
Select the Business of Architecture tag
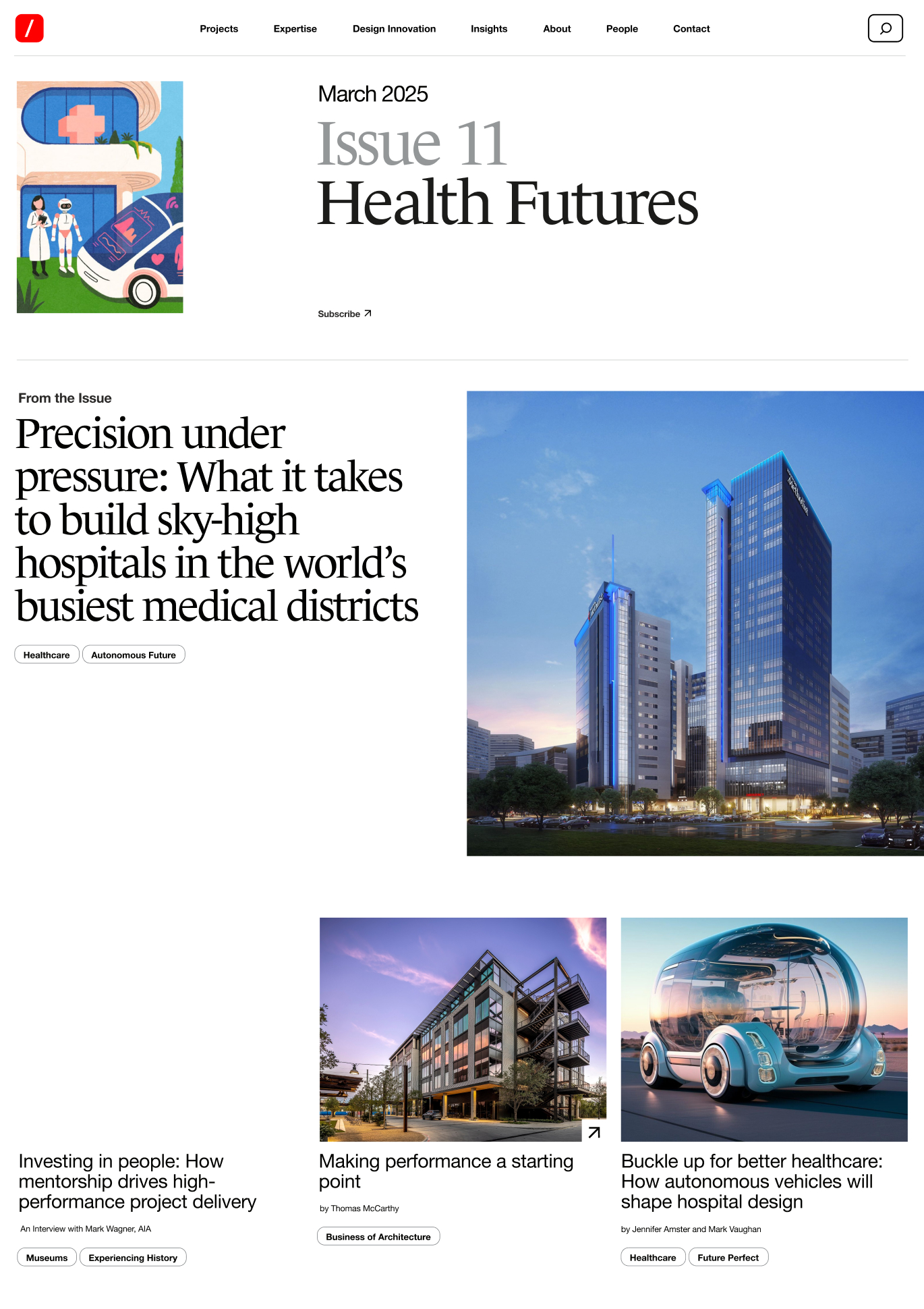[x=378, y=1237]
